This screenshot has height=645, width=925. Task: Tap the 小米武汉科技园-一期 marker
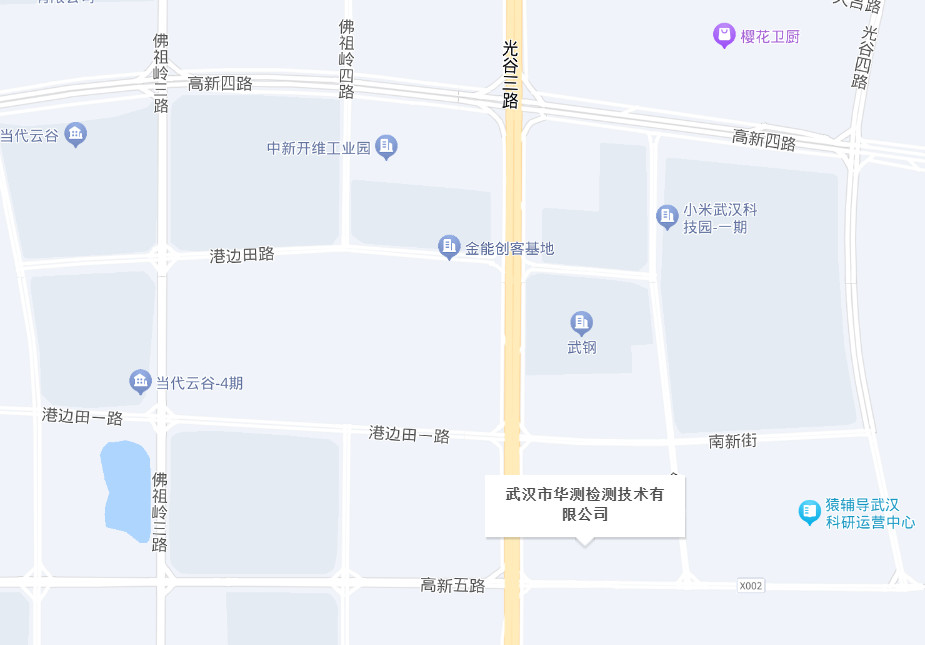667,216
